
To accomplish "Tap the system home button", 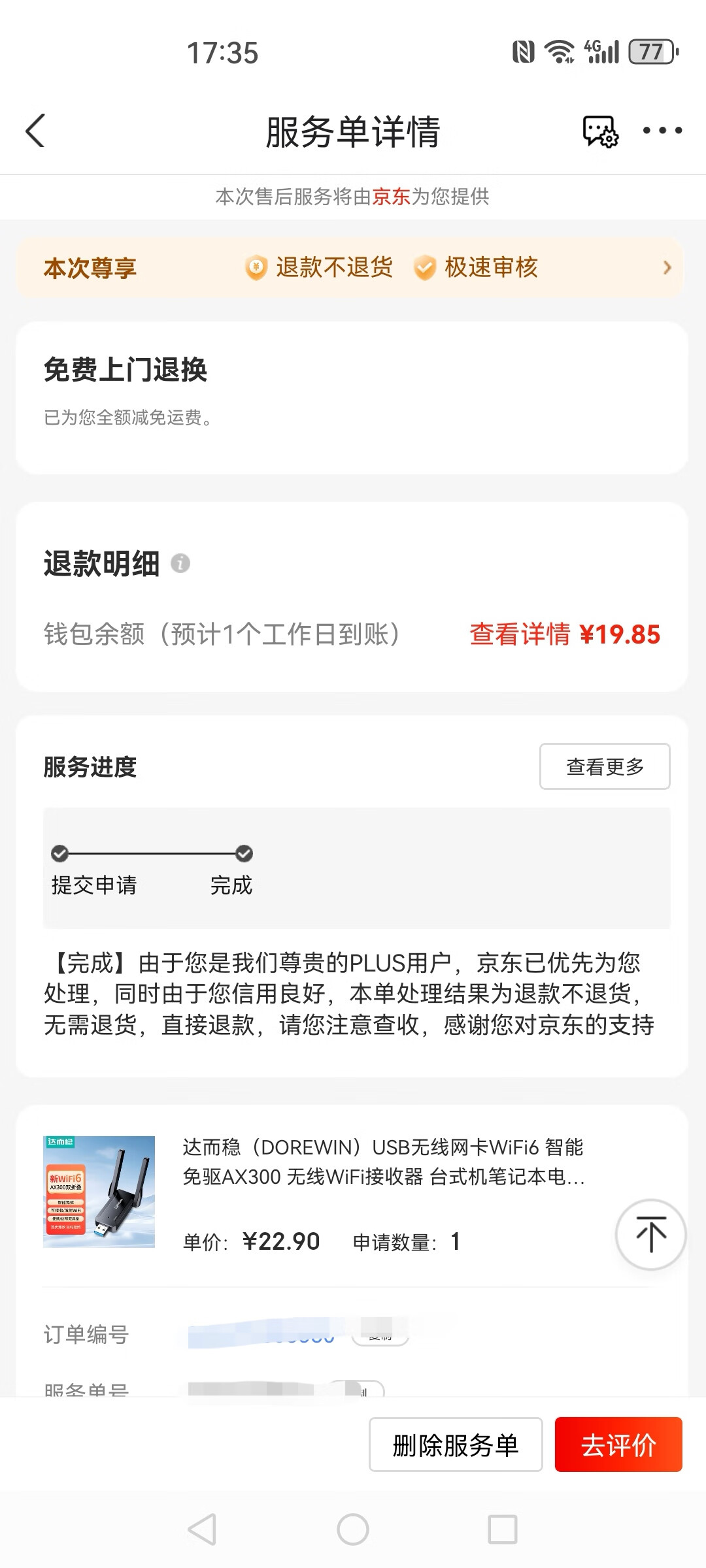I will pos(353,1529).
